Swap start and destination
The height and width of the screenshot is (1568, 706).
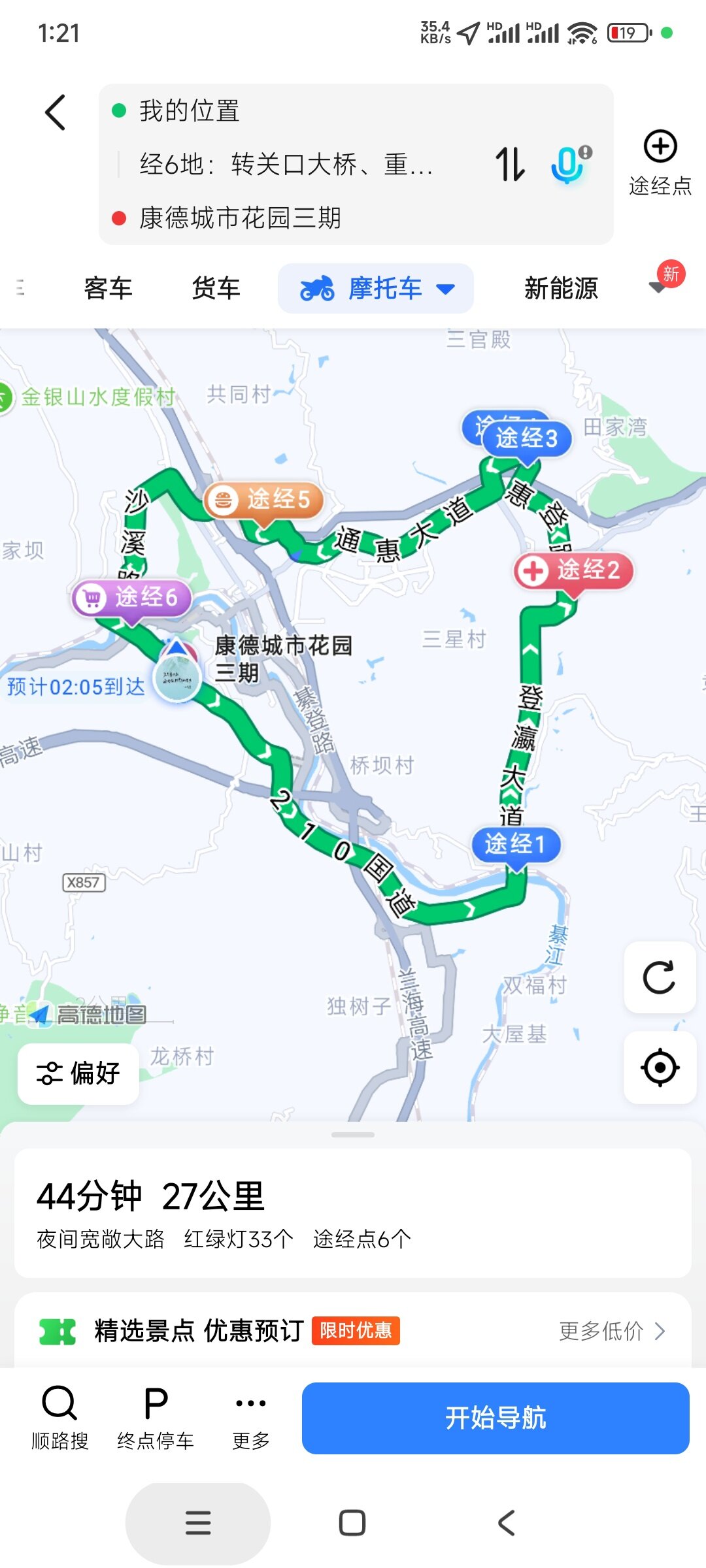510,163
